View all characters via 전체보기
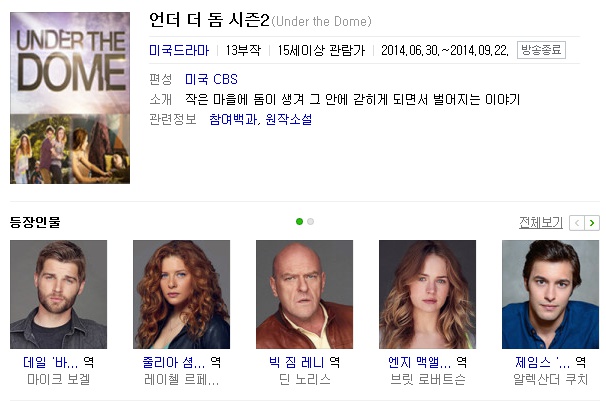The image size is (606, 401). 541,223
